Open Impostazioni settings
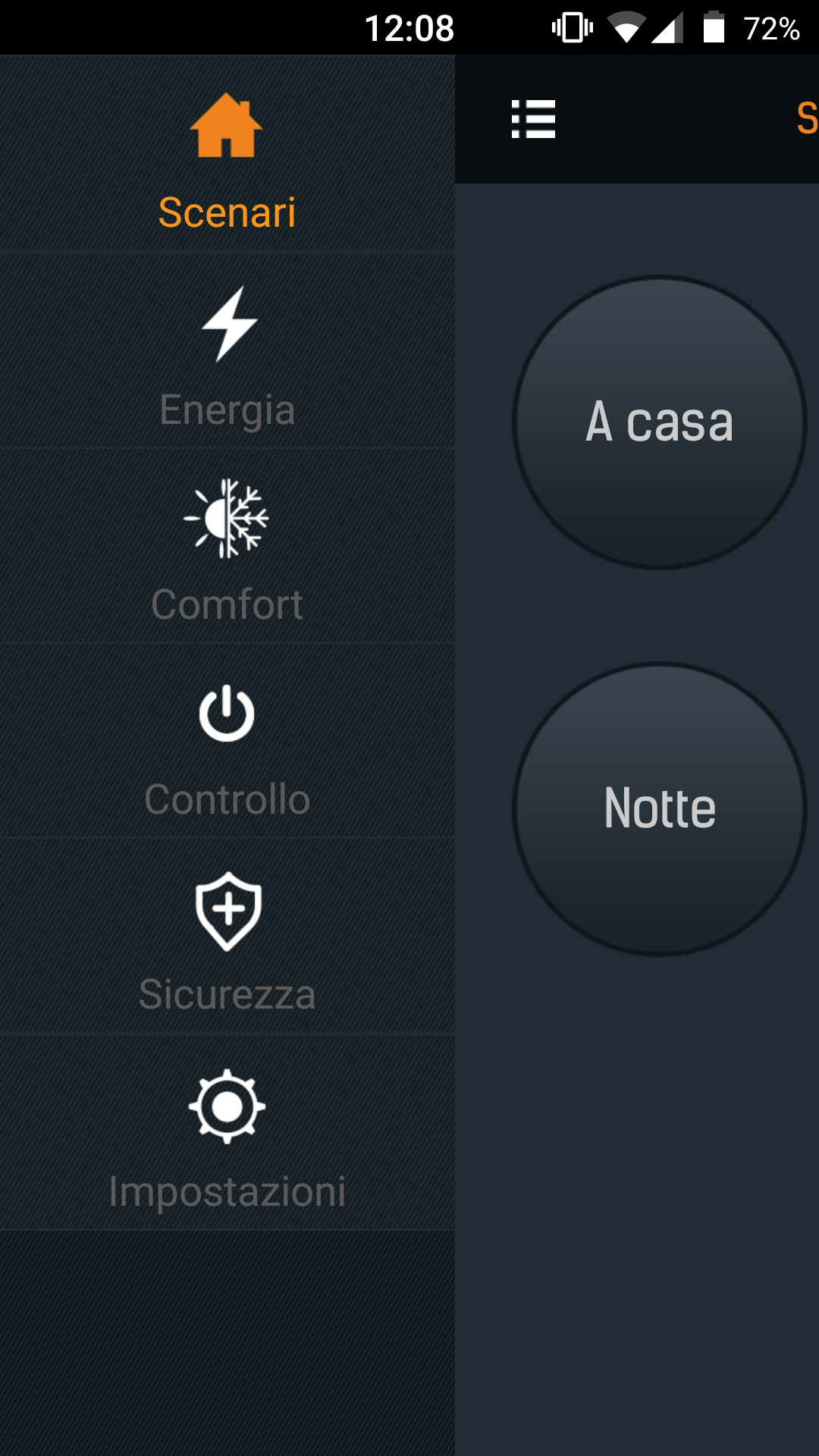This screenshot has width=819, height=1456. [227, 1132]
